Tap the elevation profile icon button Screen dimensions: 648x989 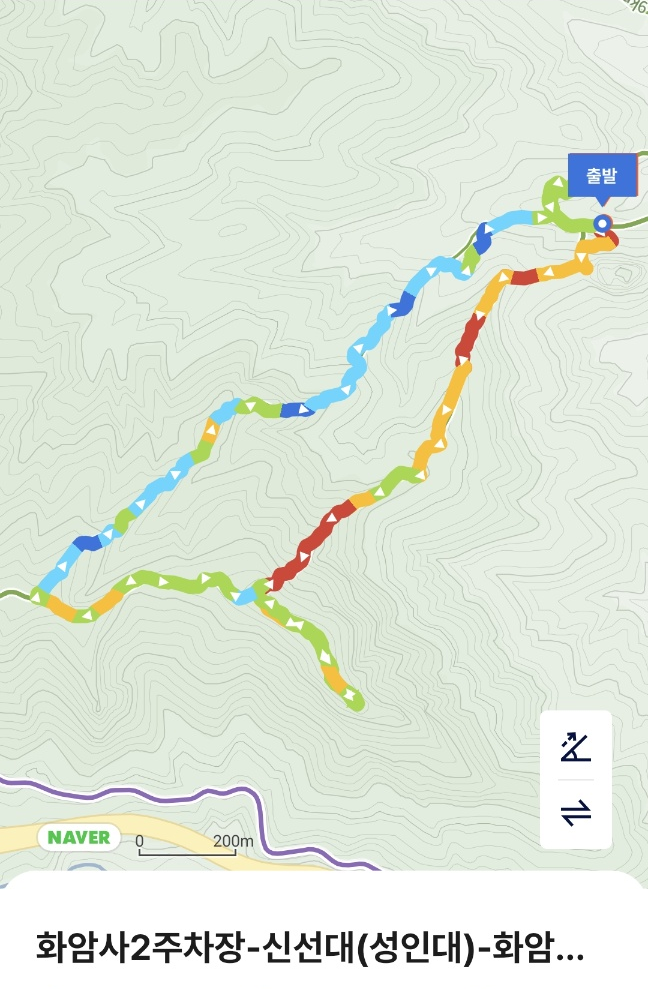click(x=575, y=746)
